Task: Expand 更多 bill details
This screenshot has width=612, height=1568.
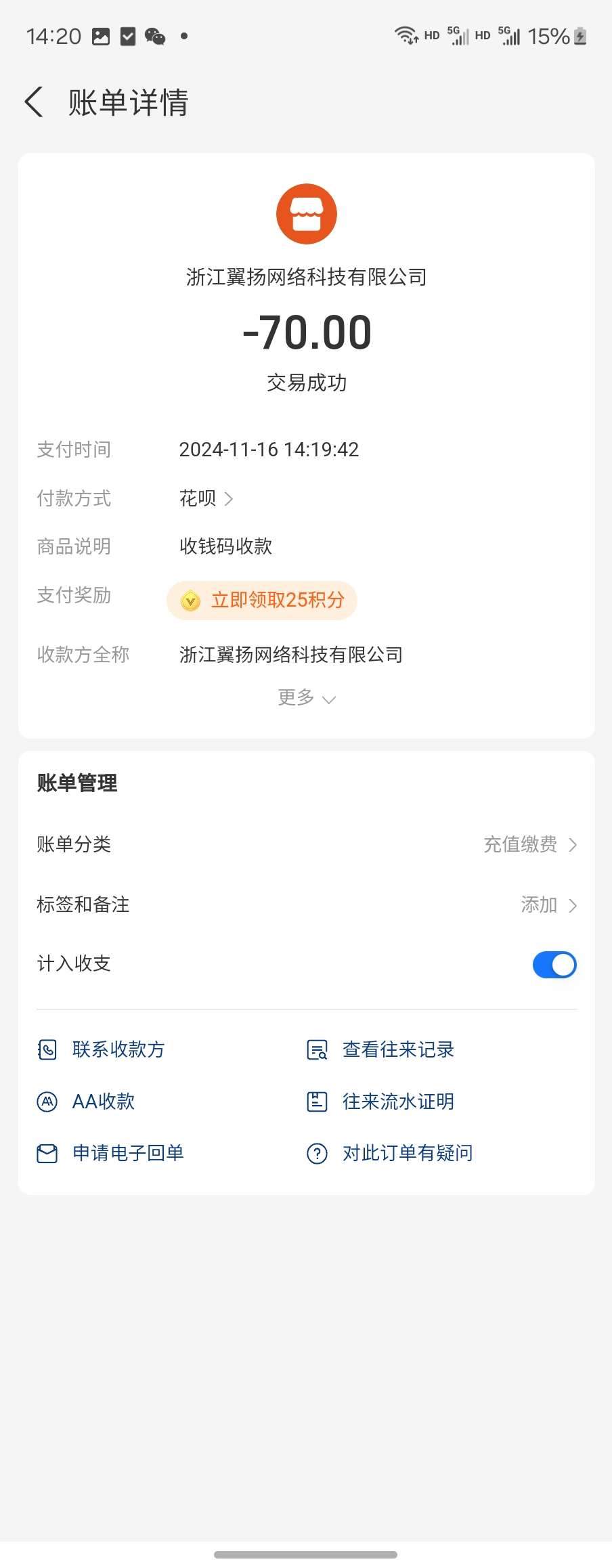Action: click(306, 697)
